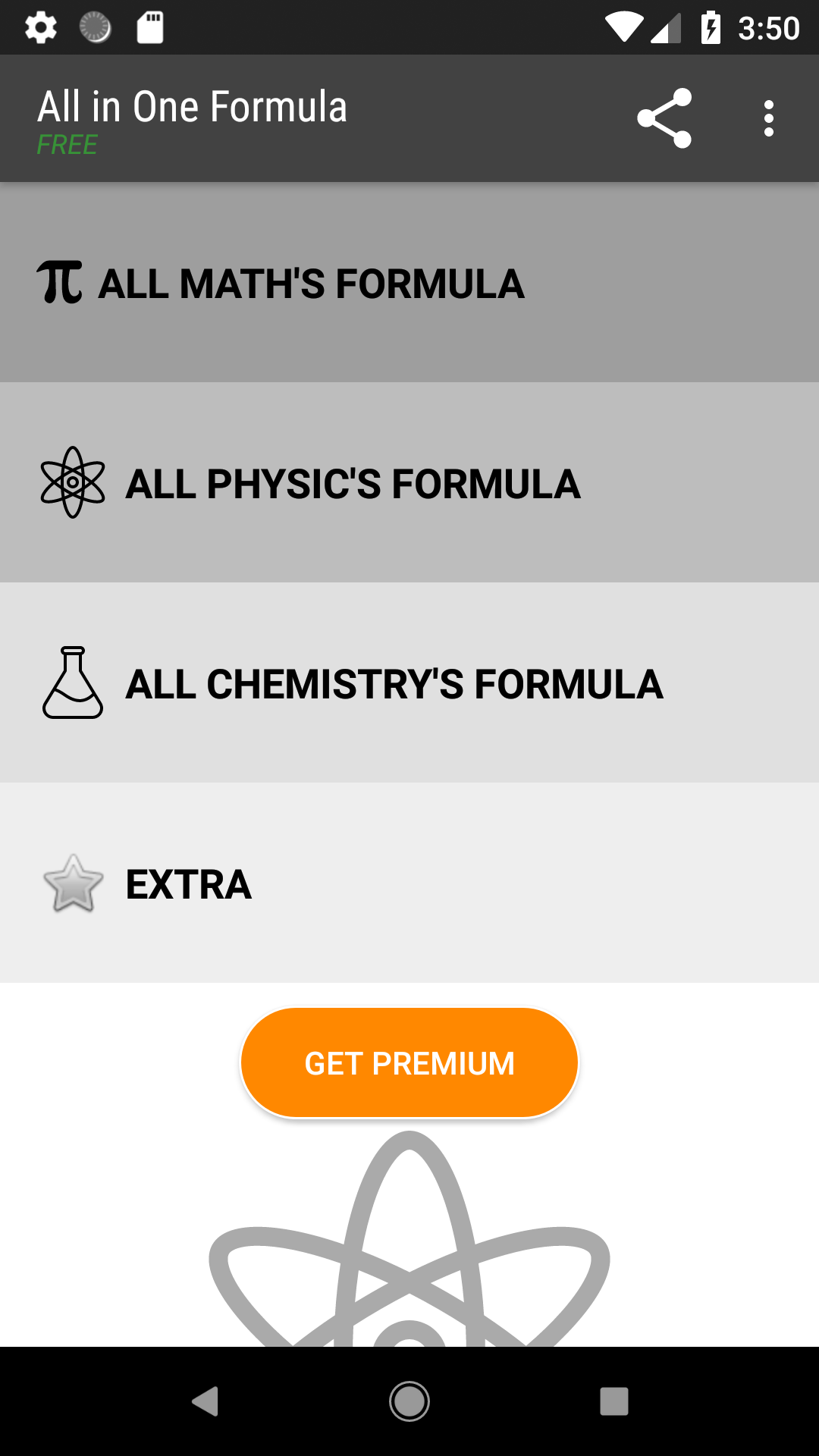
Task: Open the share dialog from the toolbar
Action: click(x=664, y=118)
